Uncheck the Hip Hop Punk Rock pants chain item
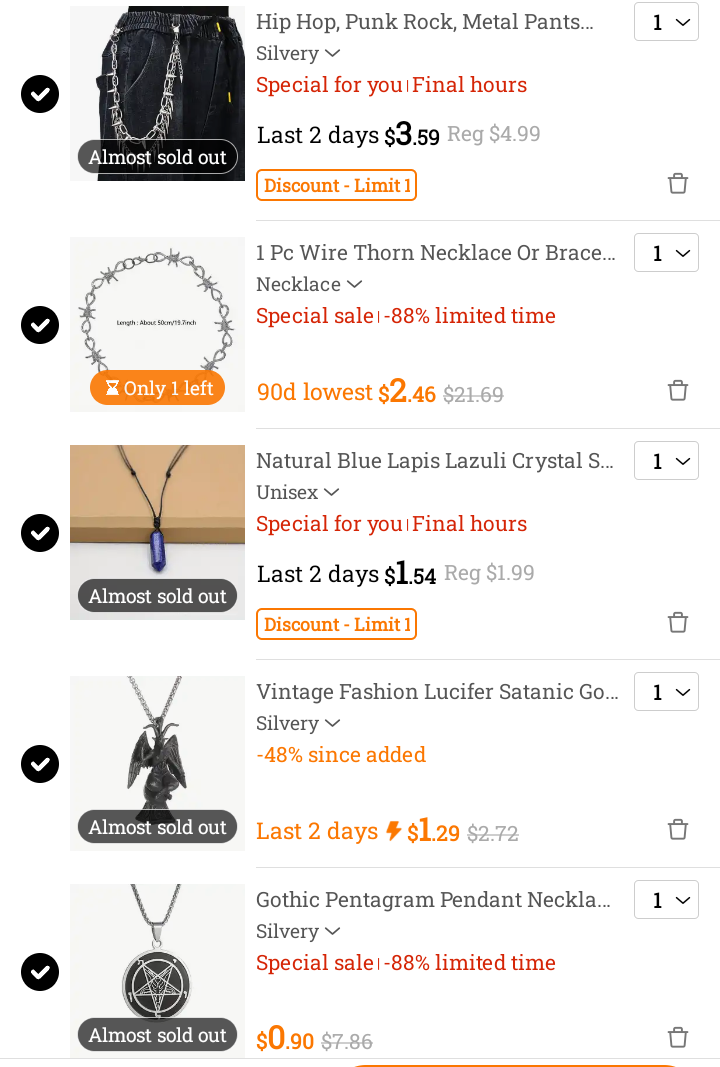 point(40,94)
